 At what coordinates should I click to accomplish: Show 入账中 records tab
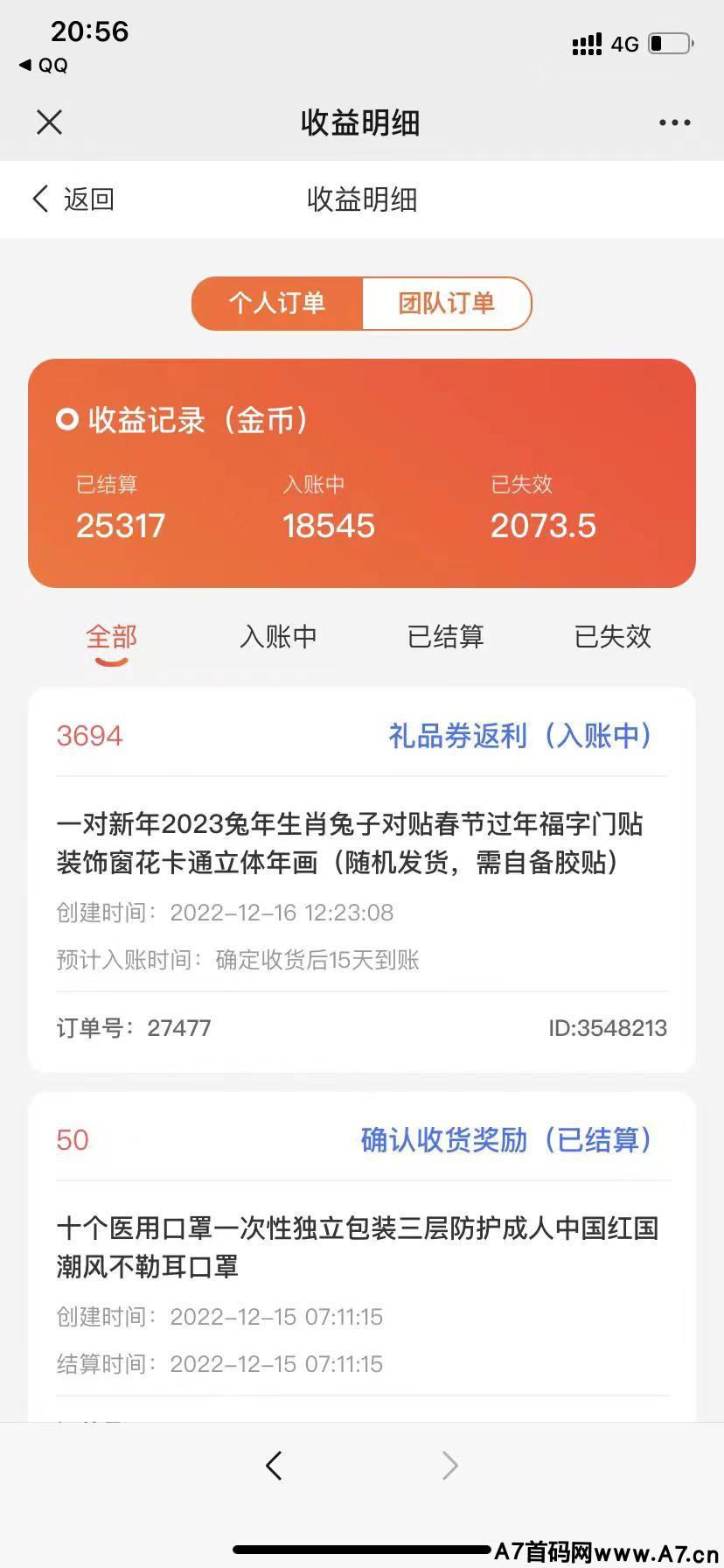278,637
